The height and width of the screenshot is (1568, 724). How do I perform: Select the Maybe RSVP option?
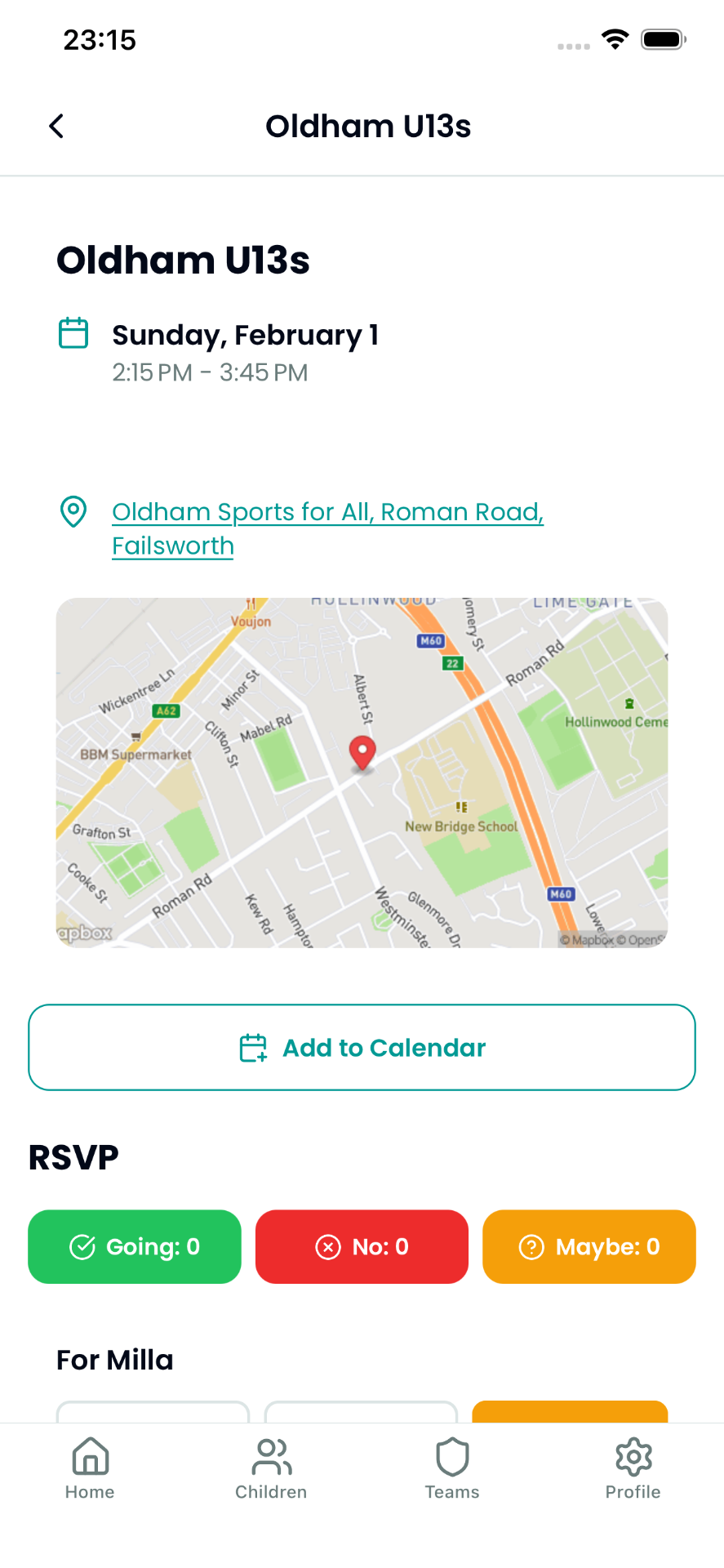click(x=589, y=1246)
